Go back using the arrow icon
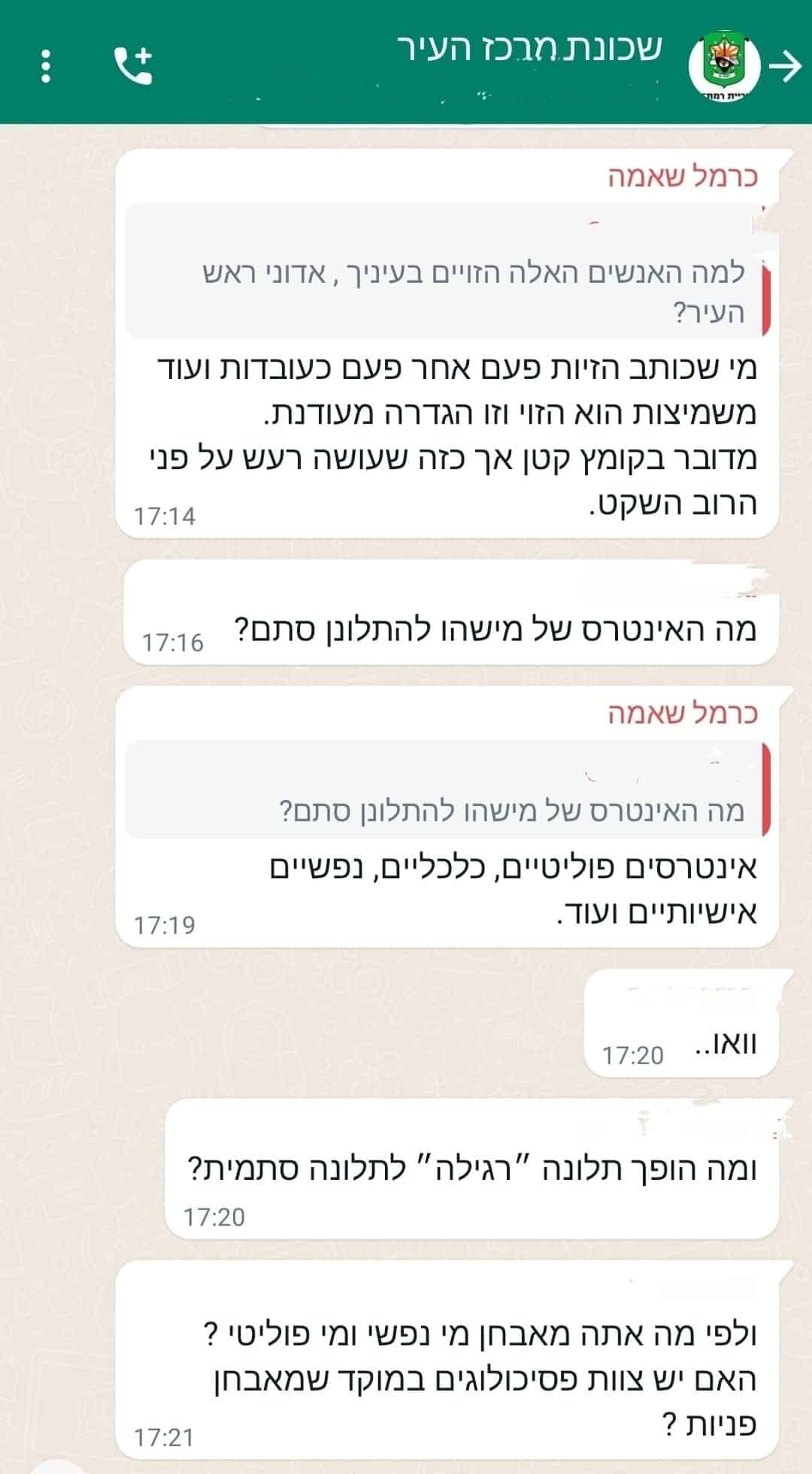The width and height of the screenshot is (812, 1474). click(x=788, y=66)
